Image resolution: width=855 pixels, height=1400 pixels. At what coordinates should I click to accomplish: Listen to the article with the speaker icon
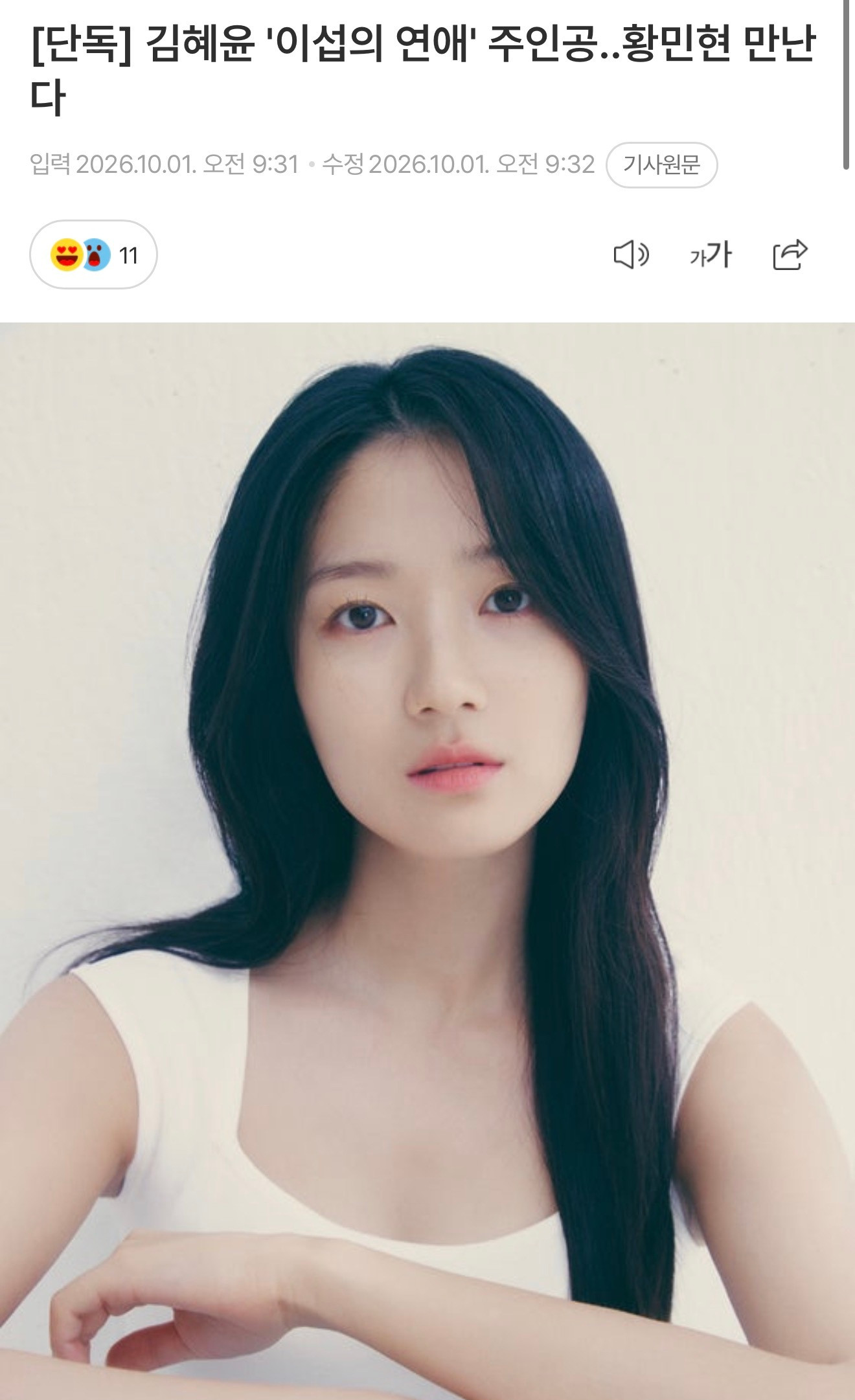click(631, 254)
